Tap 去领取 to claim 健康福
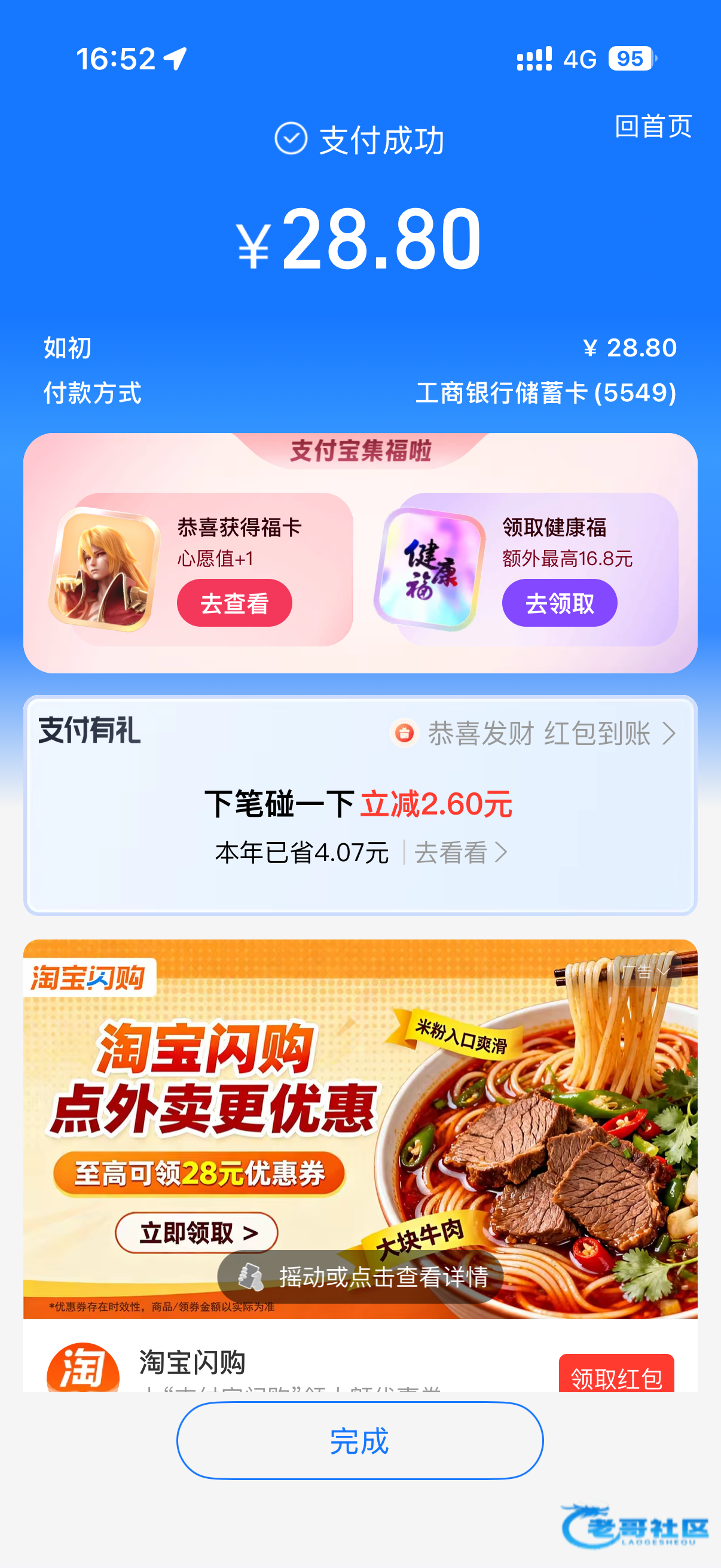Viewport: 721px width, 1568px height. coord(559,603)
